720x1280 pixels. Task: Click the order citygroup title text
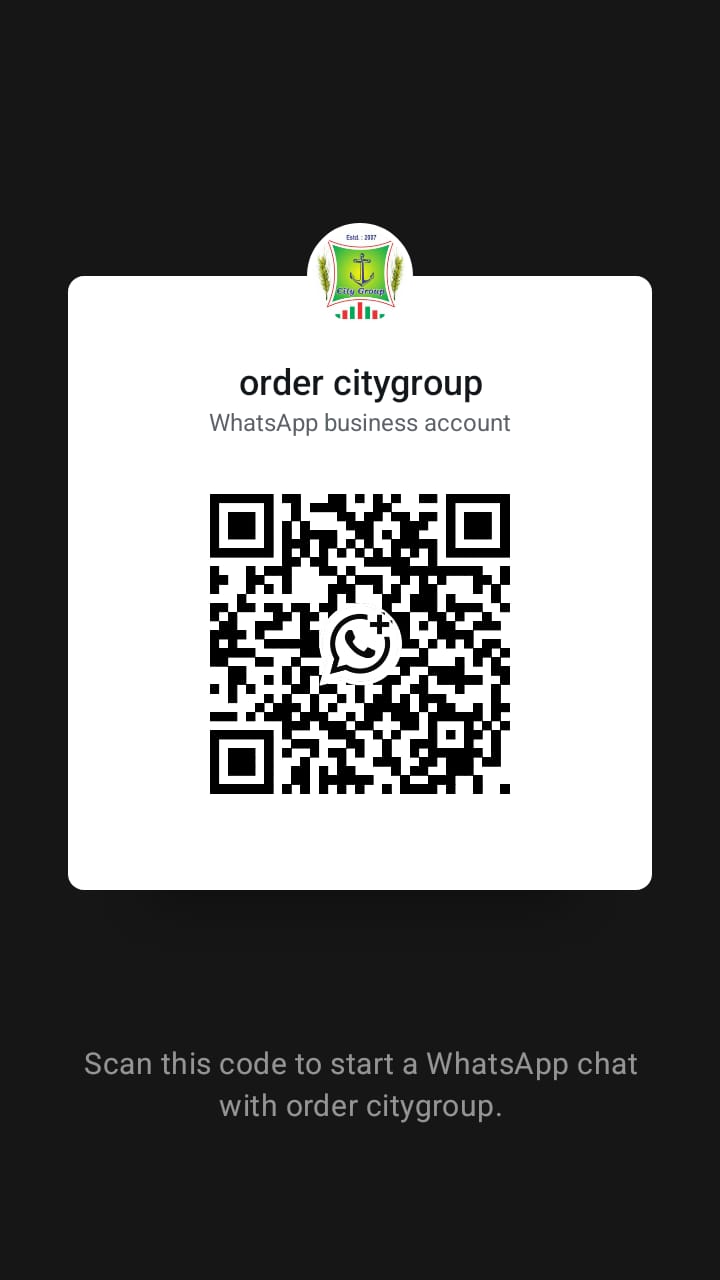pyautogui.click(x=359, y=383)
